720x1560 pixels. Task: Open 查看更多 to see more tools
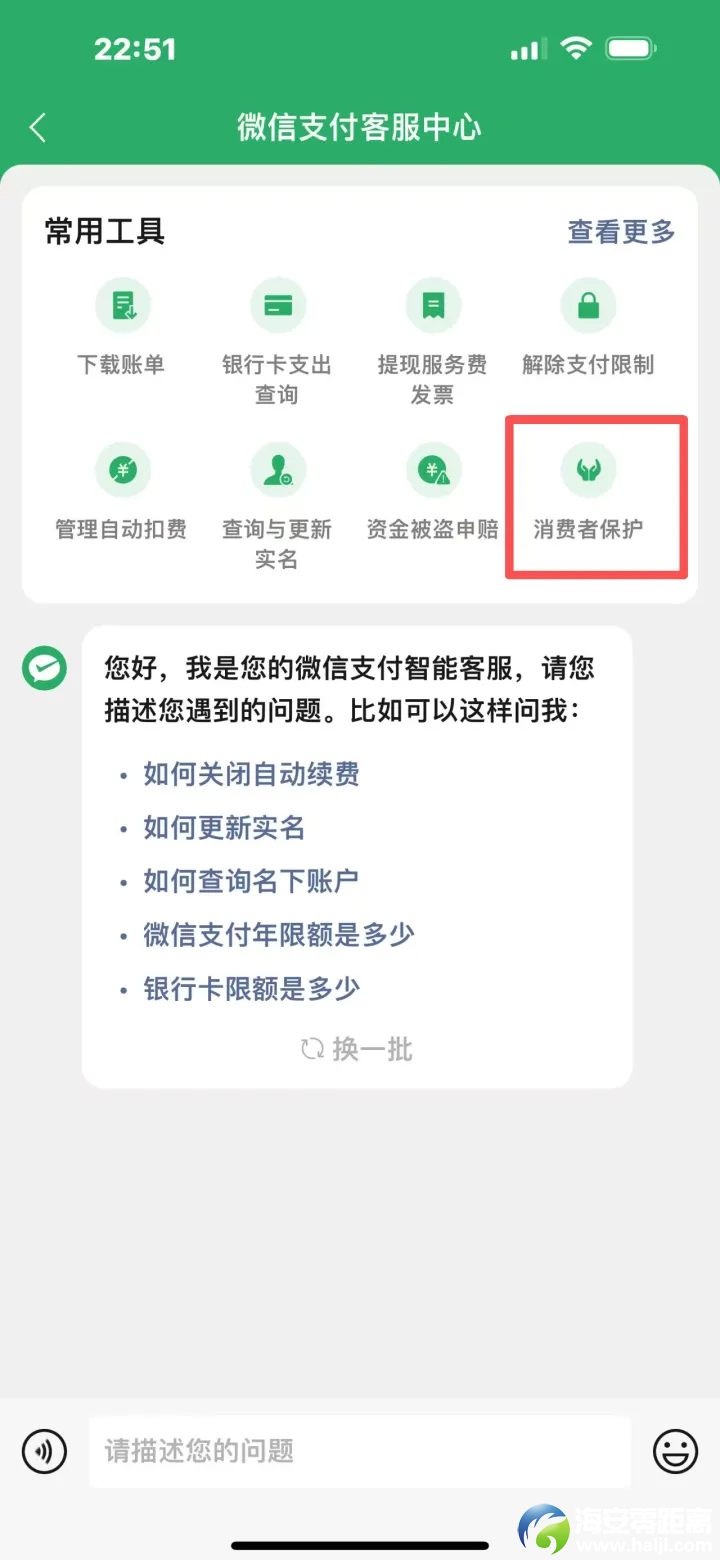[x=621, y=232]
